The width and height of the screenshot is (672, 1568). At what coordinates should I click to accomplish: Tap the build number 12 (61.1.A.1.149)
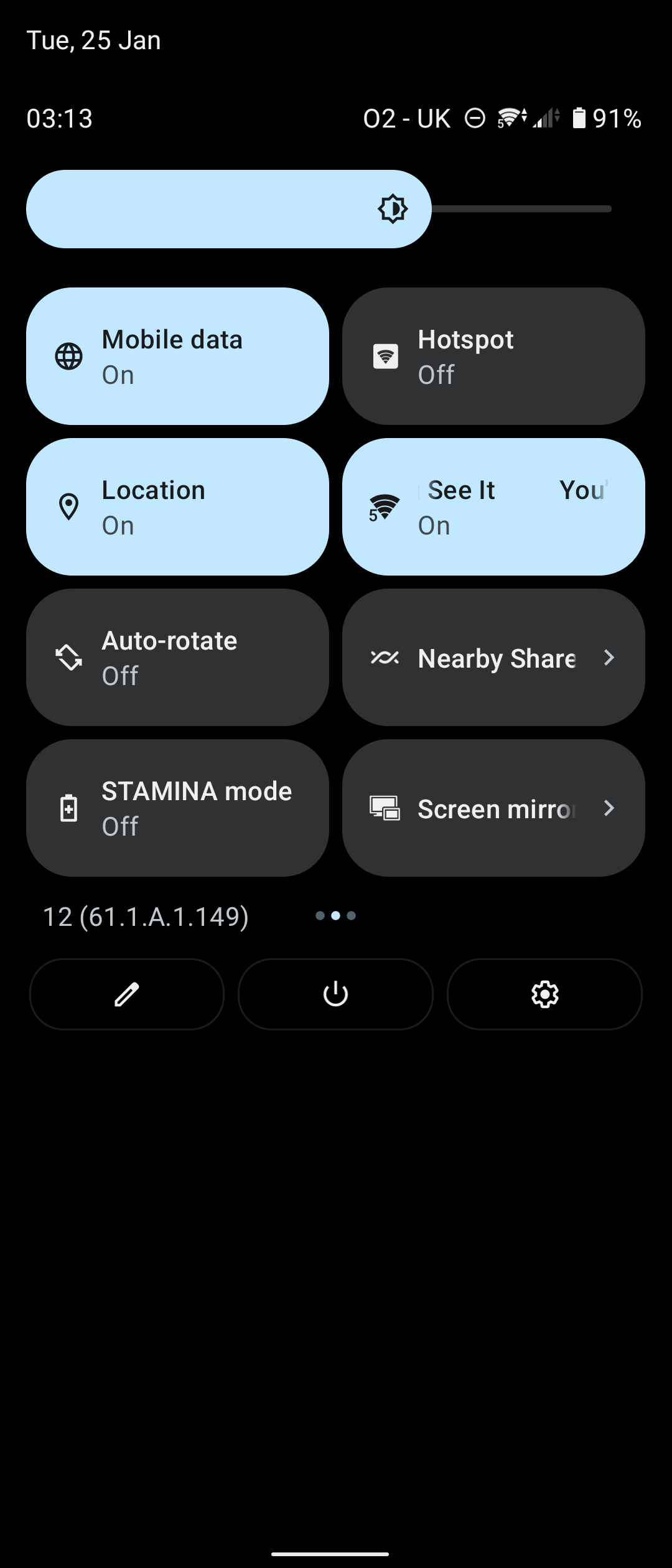tap(146, 915)
